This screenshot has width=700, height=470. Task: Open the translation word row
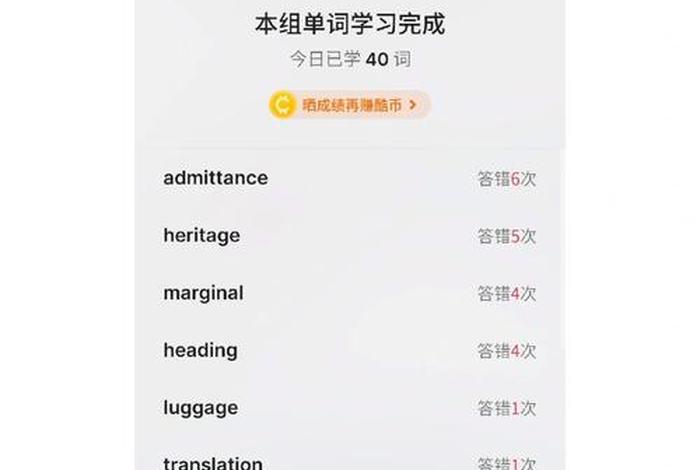(213, 462)
